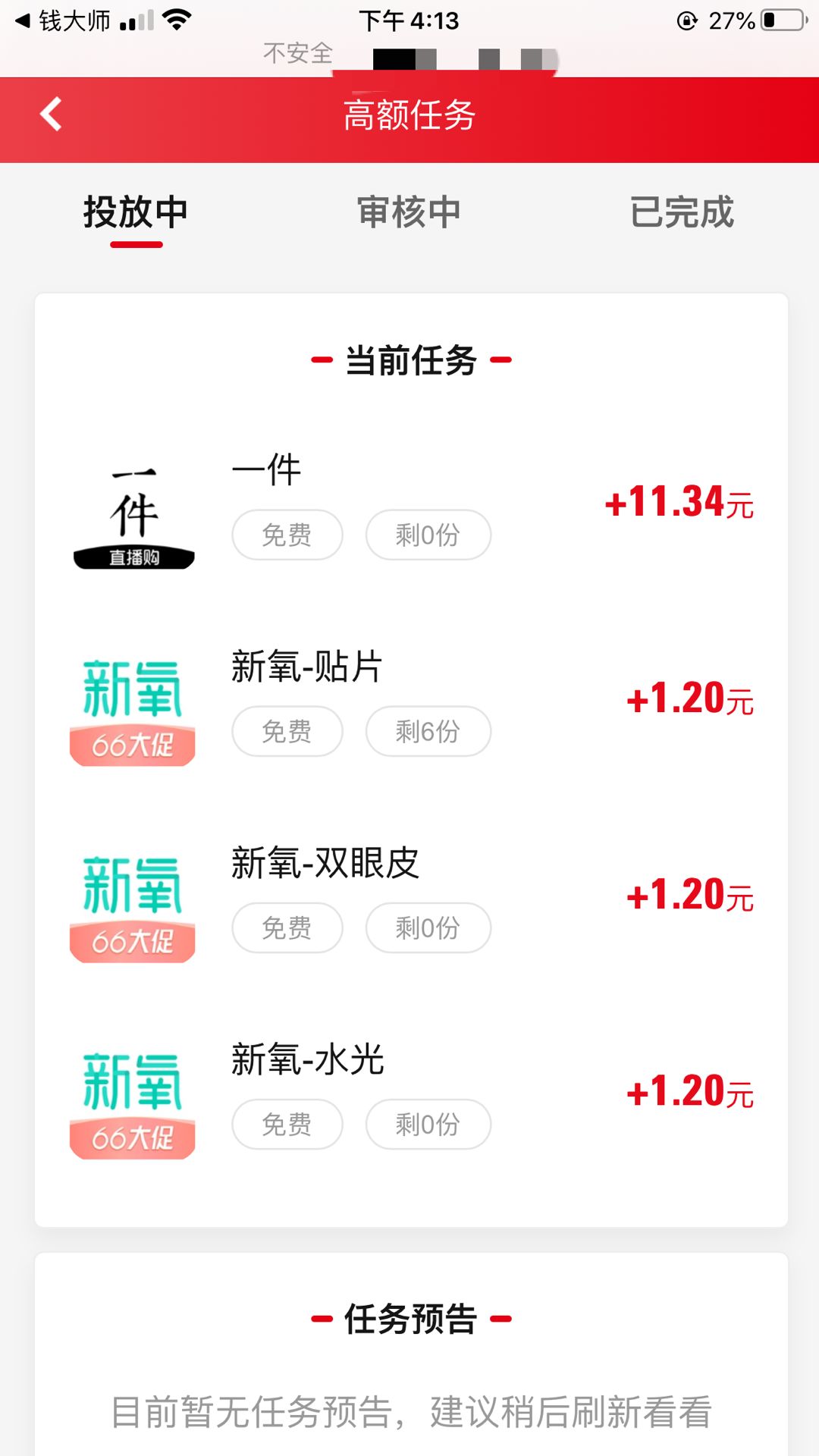Return to 钱大师 app via status bar
The image size is (819, 1456).
[64, 20]
